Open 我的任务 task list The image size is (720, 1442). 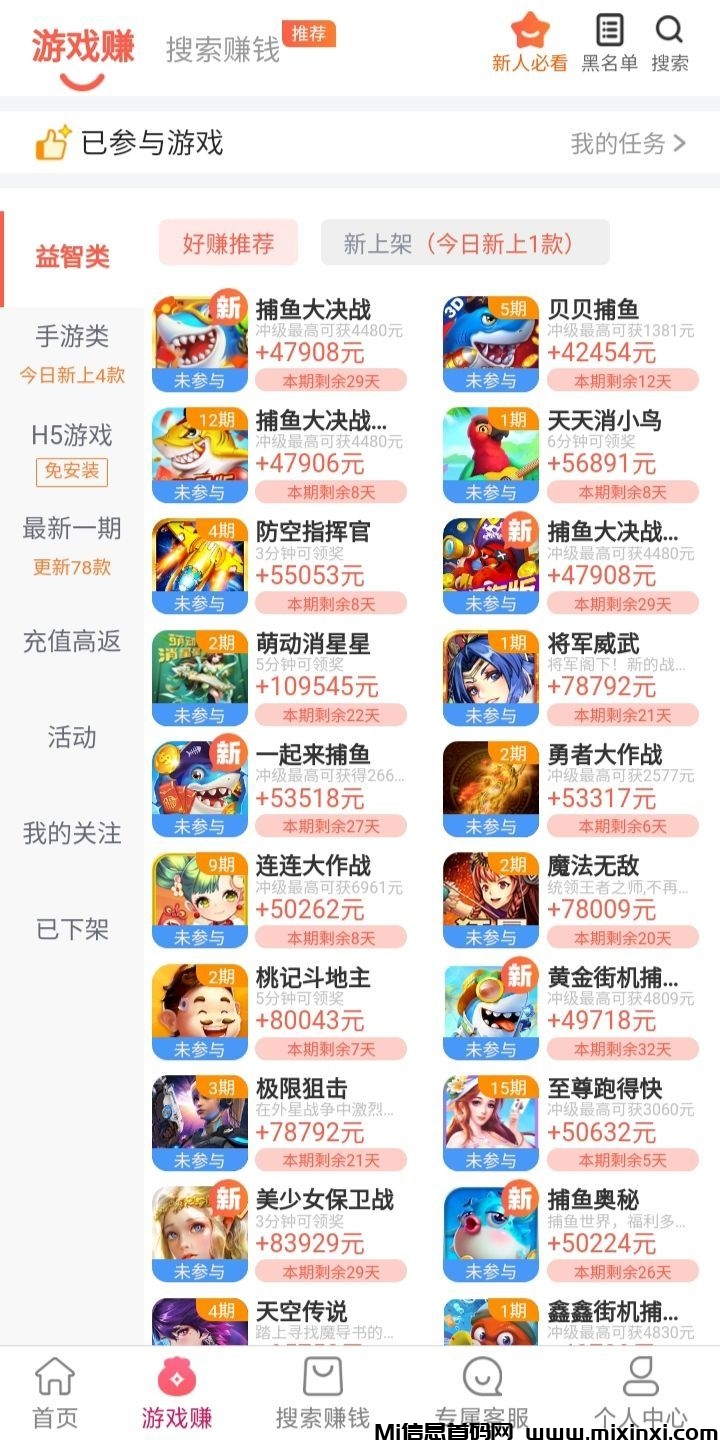(x=627, y=143)
